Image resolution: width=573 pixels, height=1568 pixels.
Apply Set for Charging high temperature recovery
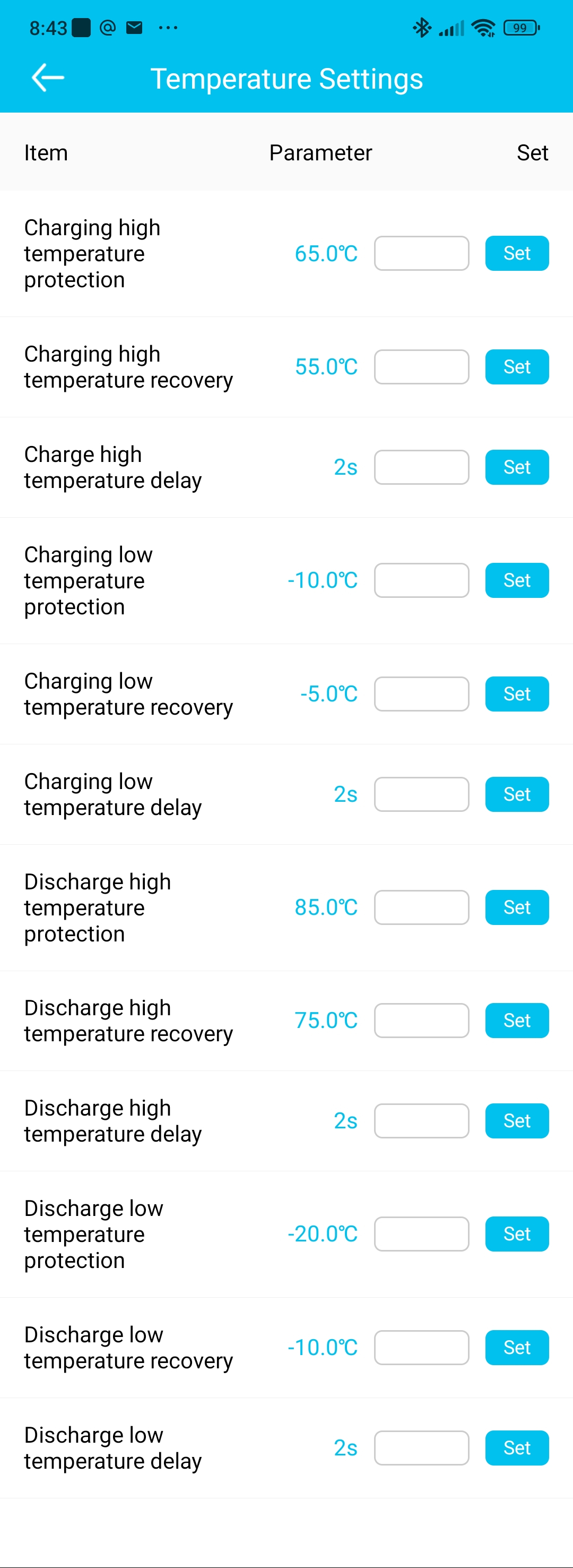[x=516, y=367]
